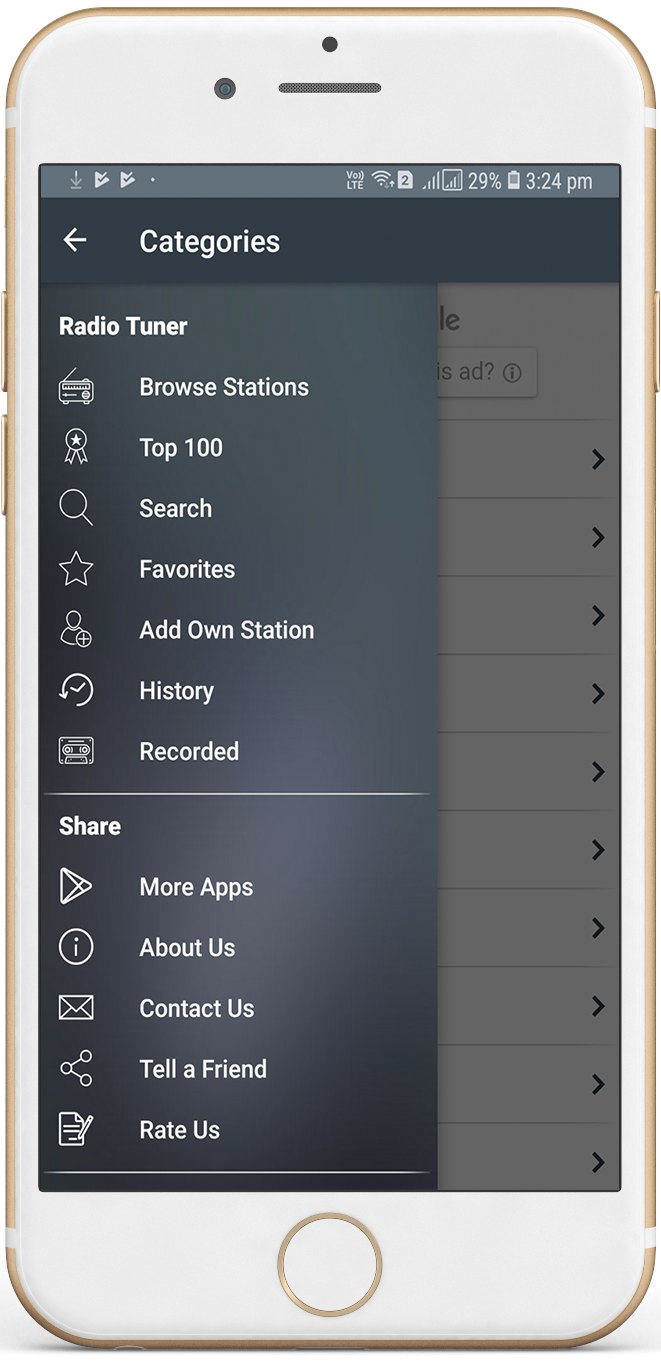The width and height of the screenshot is (661, 1362).
Task: Choose Tell a Friend
Action: [x=238, y=1069]
